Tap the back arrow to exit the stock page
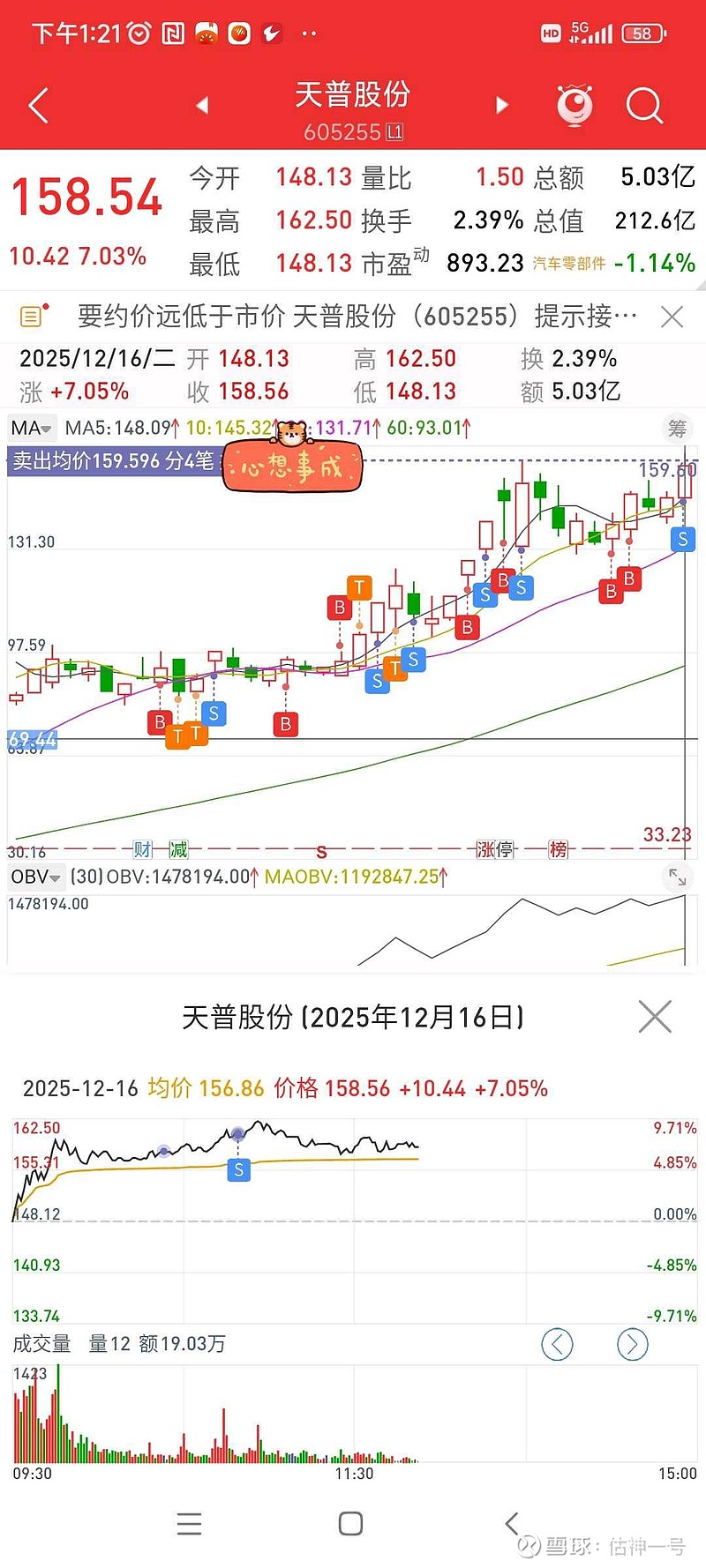The width and height of the screenshot is (706, 1568). (x=37, y=104)
